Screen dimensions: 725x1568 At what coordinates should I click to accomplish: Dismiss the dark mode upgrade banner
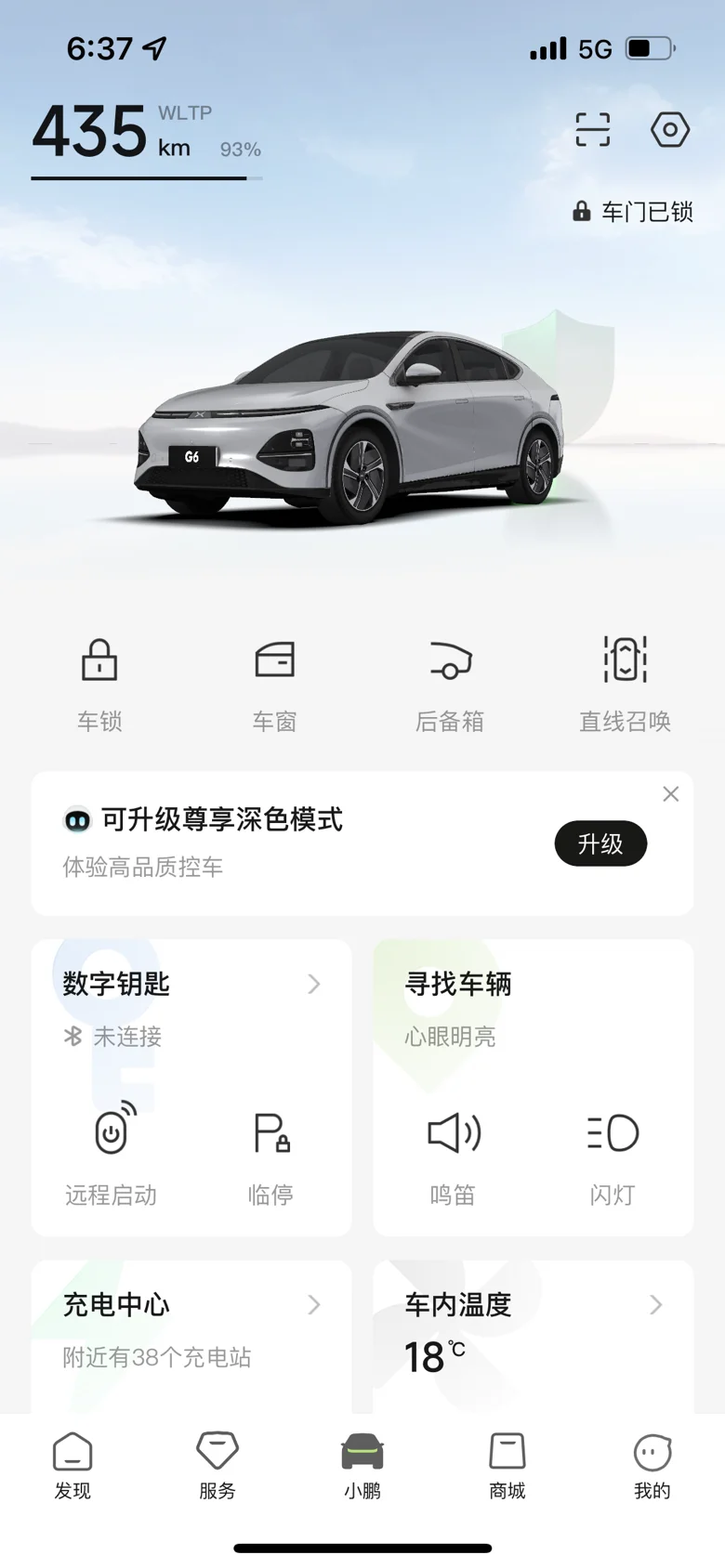click(x=671, y=794)
